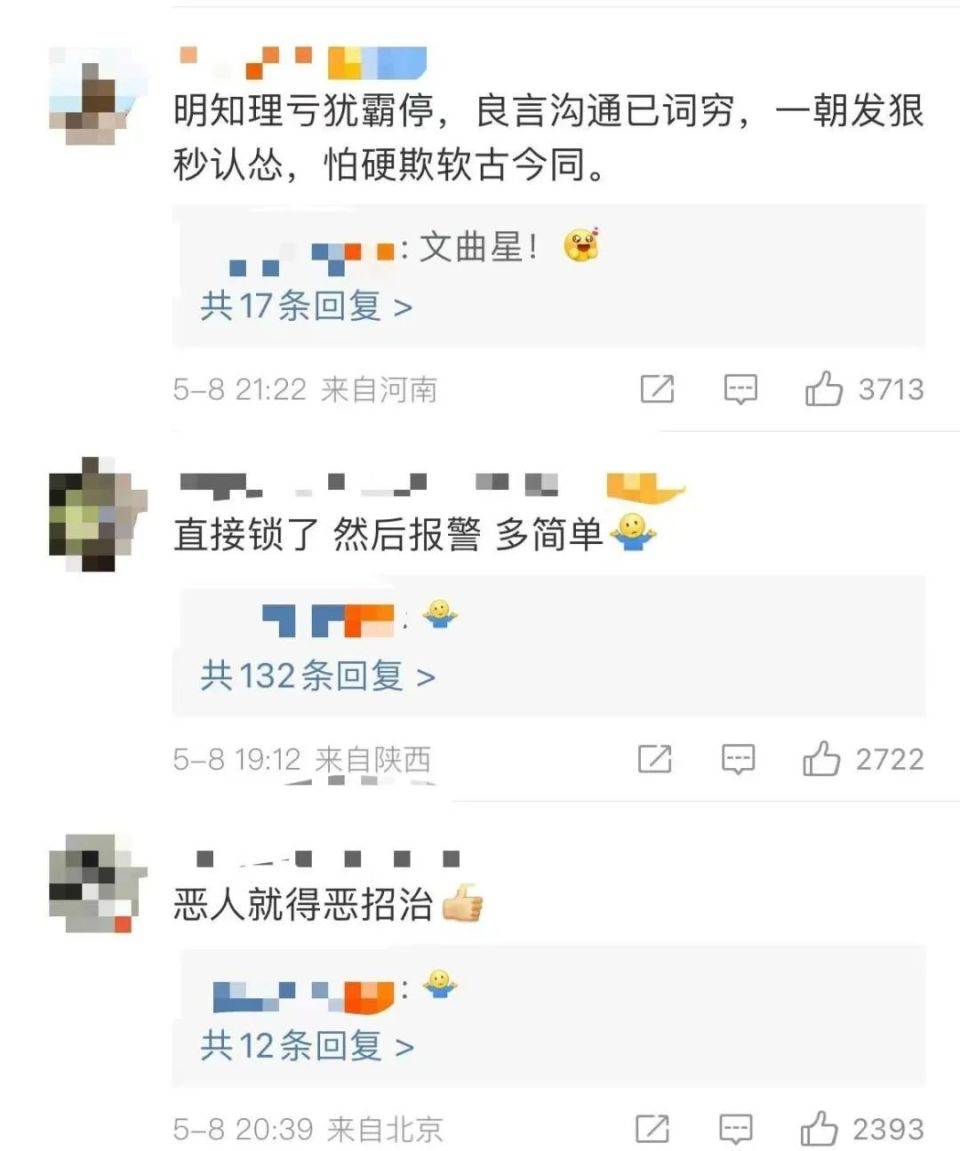Like the 直接锁了 然后报警 comment

(822, 760)
